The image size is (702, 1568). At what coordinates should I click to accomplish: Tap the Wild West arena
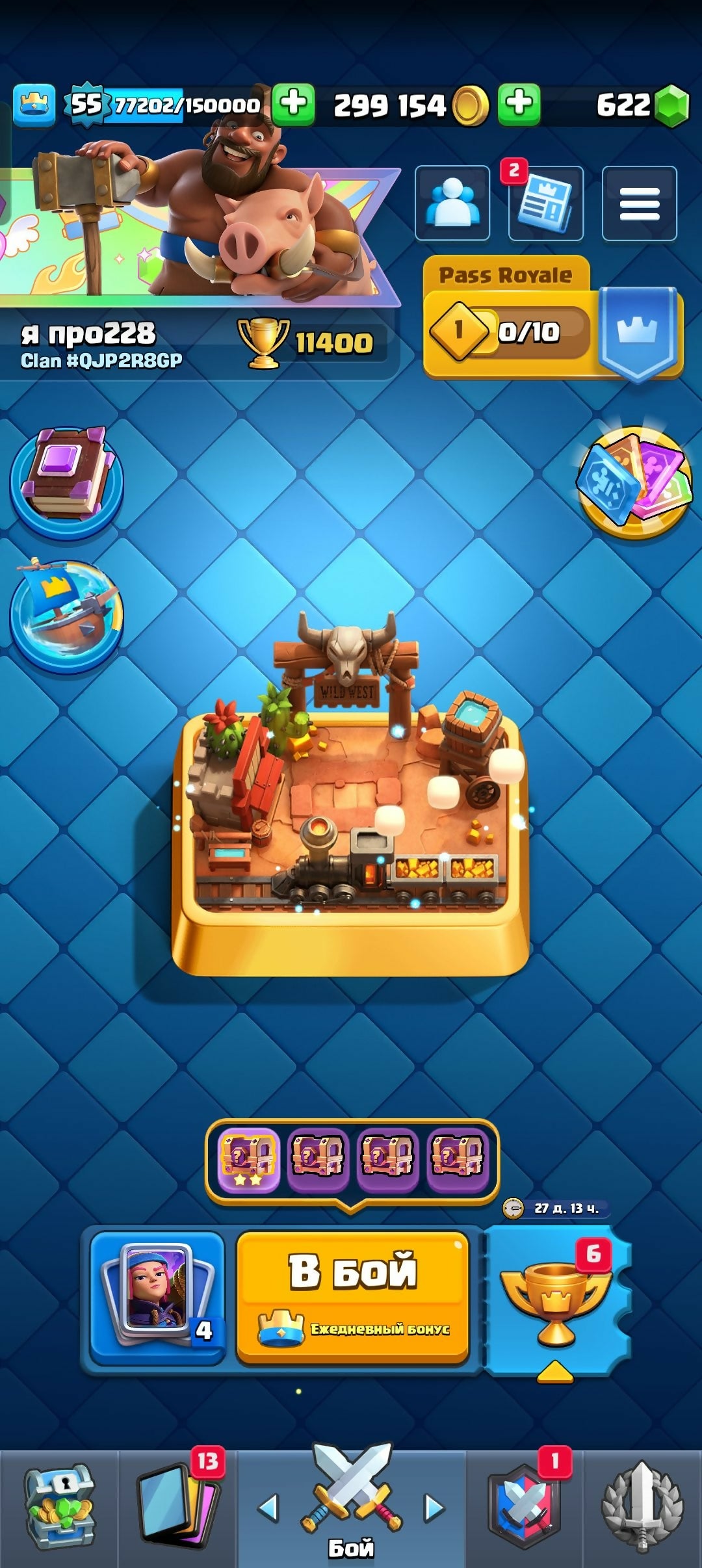pos(351,800)
